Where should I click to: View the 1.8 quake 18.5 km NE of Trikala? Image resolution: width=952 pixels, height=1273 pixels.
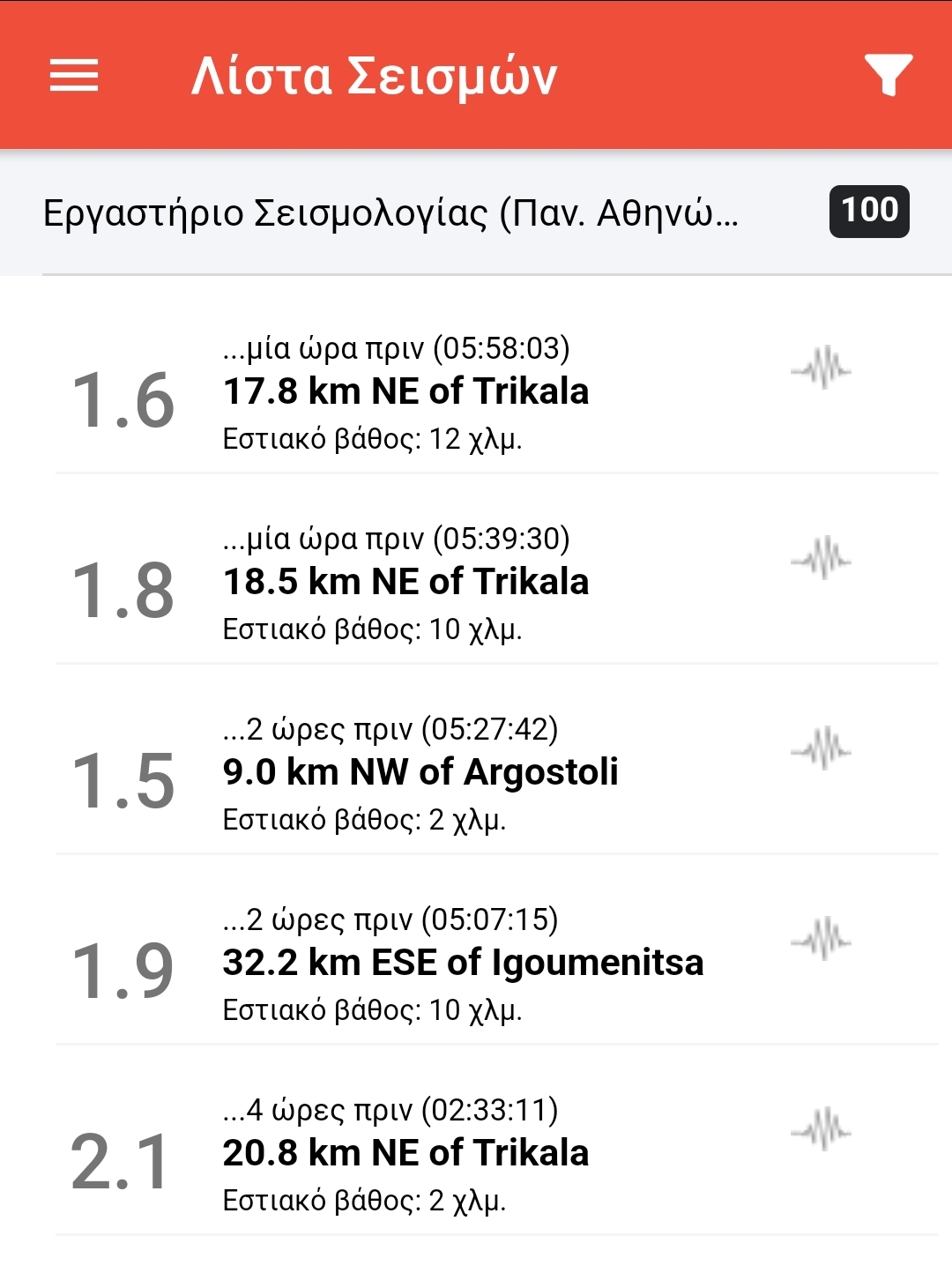click(x=405, y=583)
